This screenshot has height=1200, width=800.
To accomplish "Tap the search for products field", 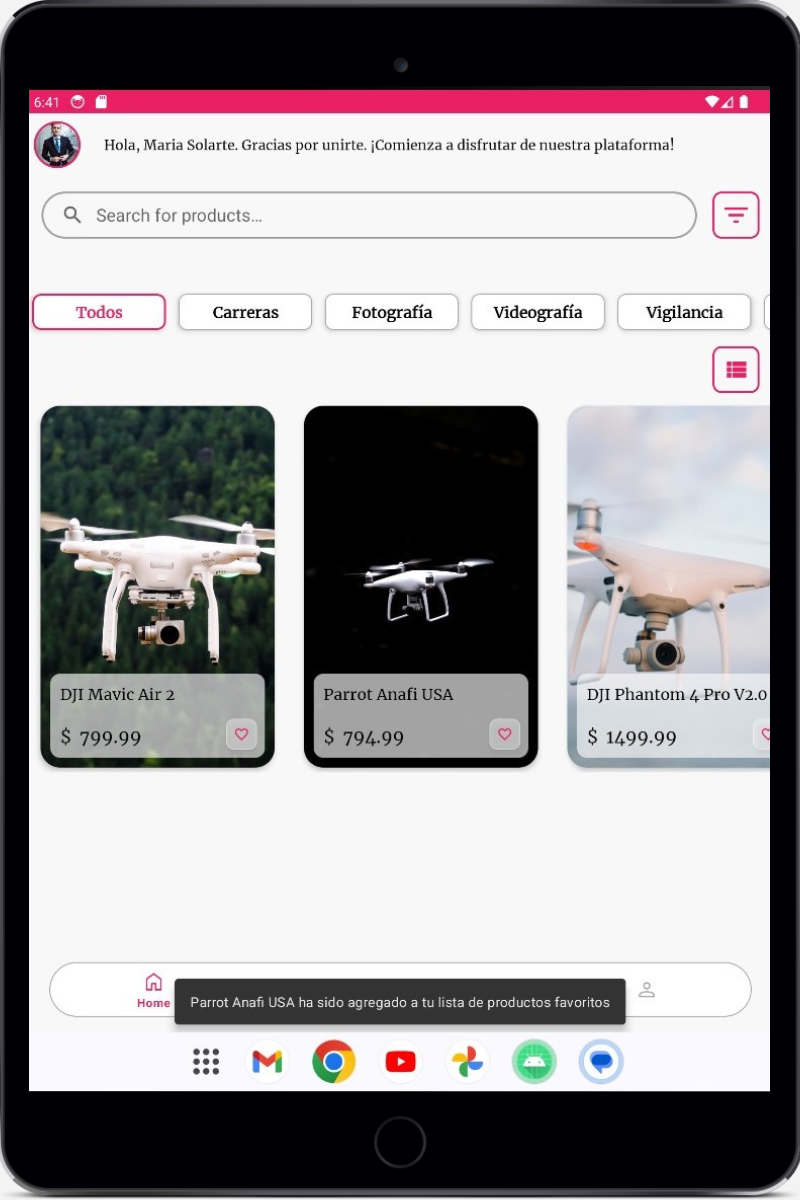I will (x=370, y=215).
